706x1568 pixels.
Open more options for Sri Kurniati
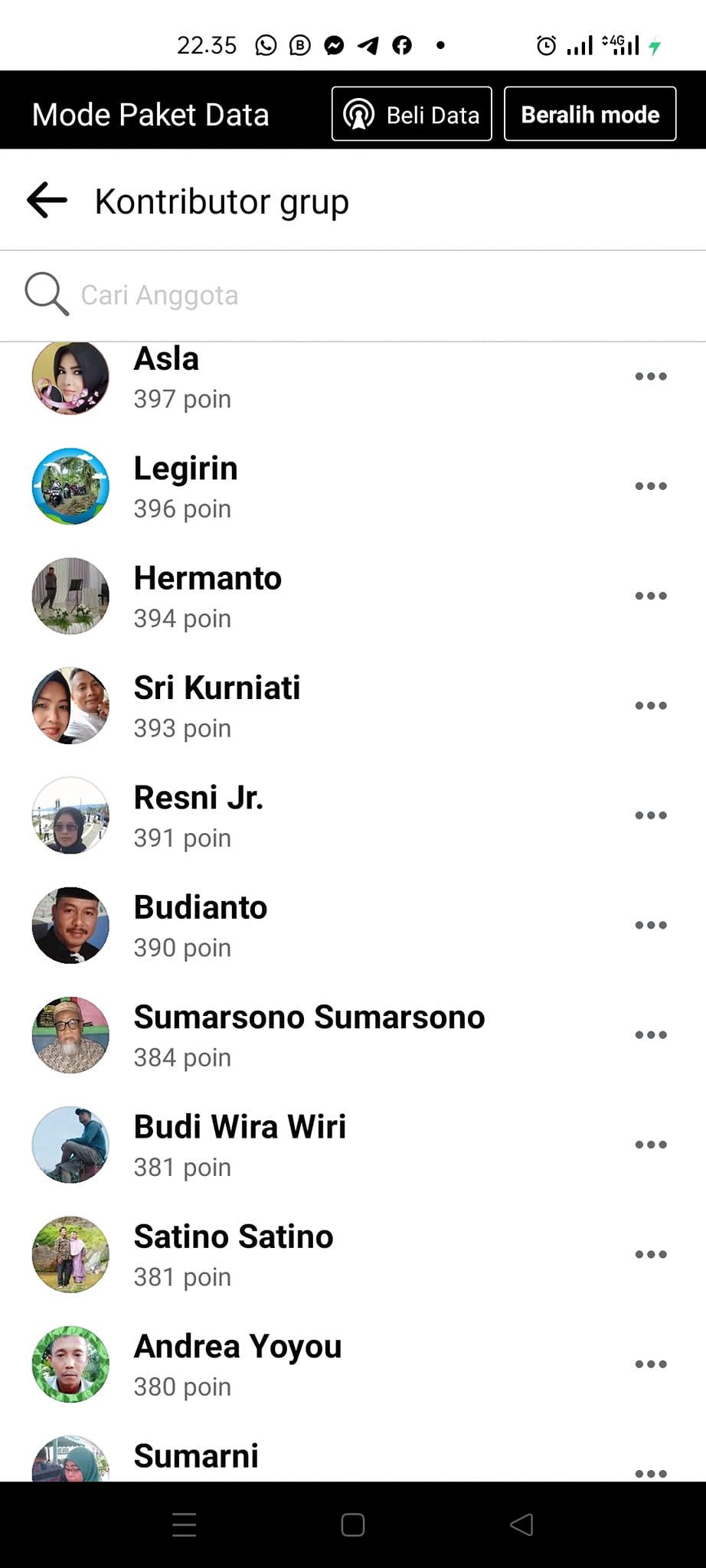click(651, 706)
